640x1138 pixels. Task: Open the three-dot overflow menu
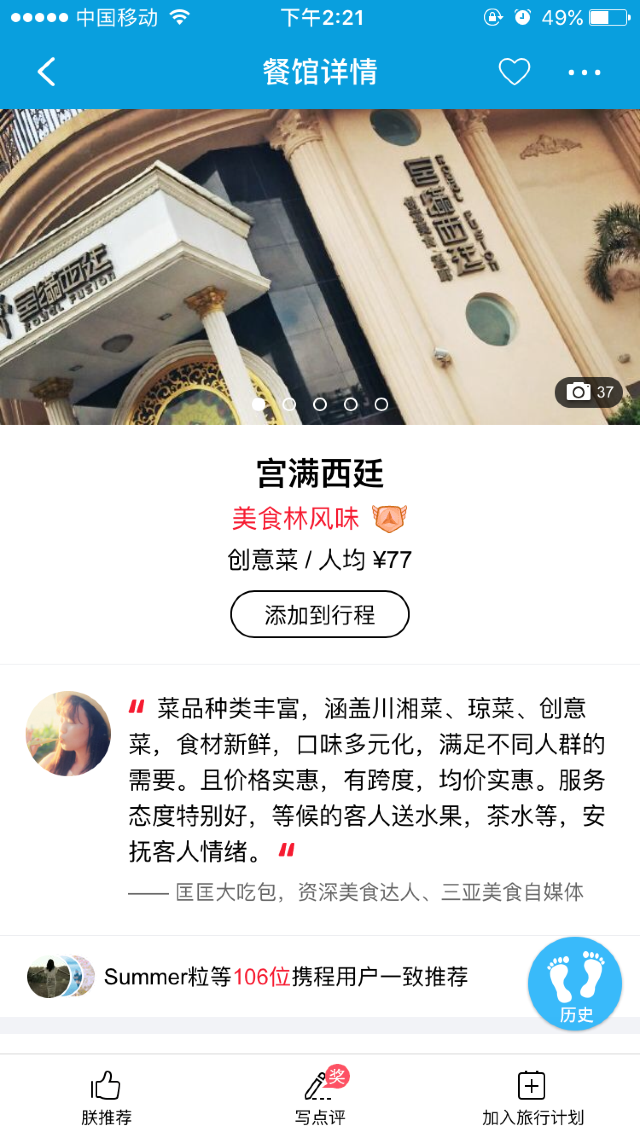pyautogui.click(x=584, y=72)
